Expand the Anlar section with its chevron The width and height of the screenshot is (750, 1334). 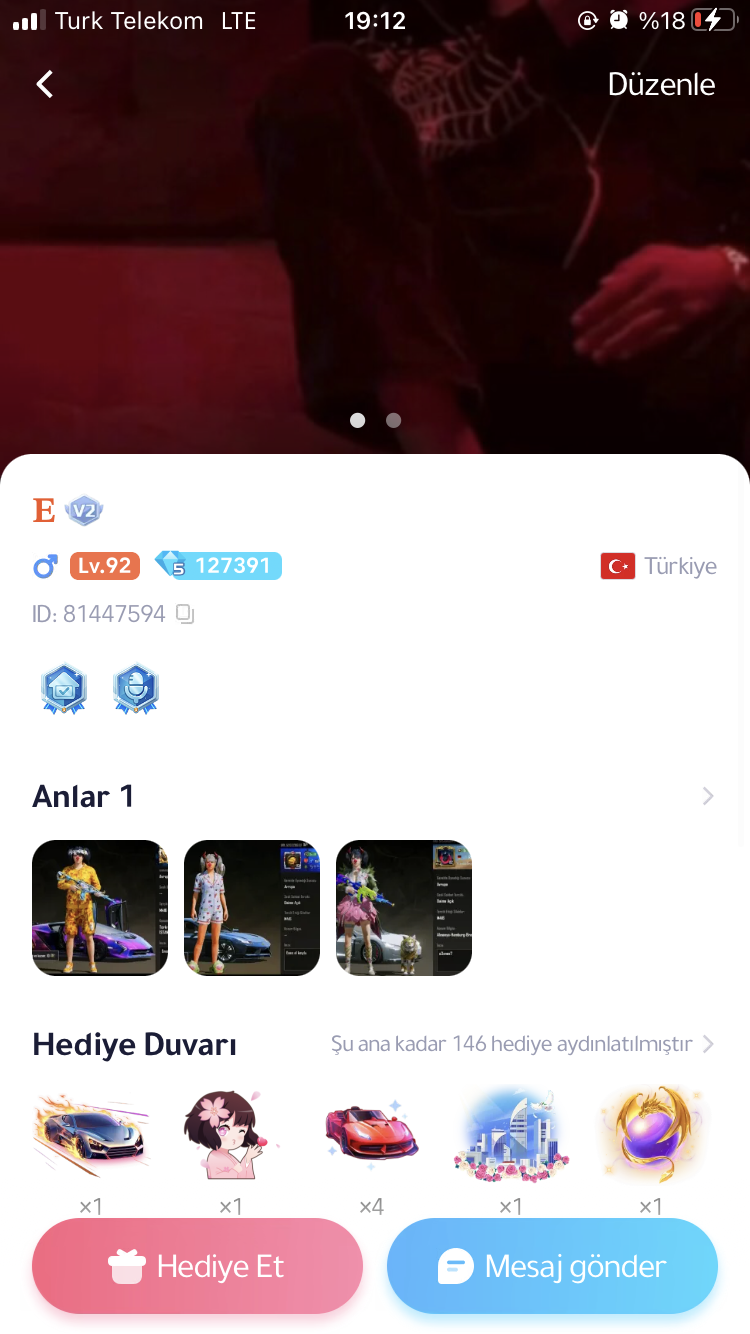tap(708, 796)
